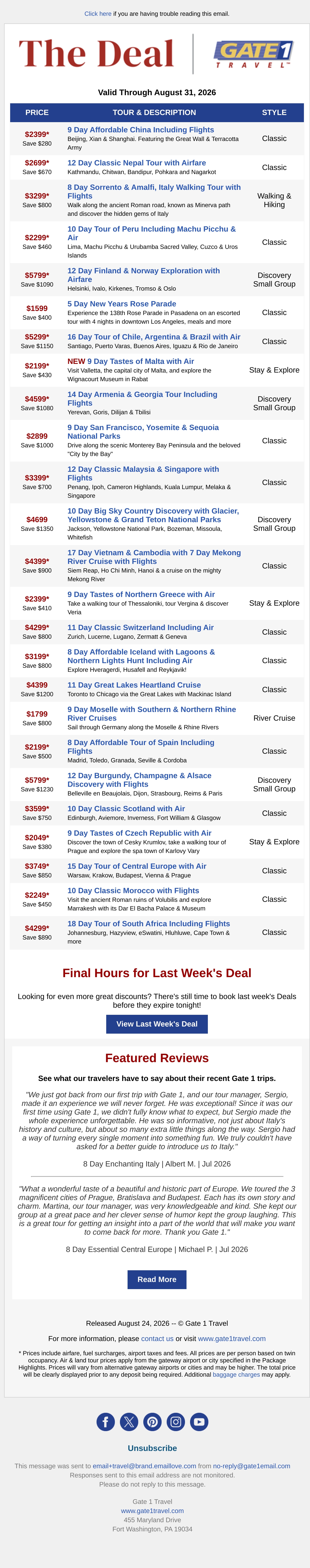Tap the Unsubscribe link
Image resolution: width=310 pixels, height=1568 pixels.
(152, 1448)
